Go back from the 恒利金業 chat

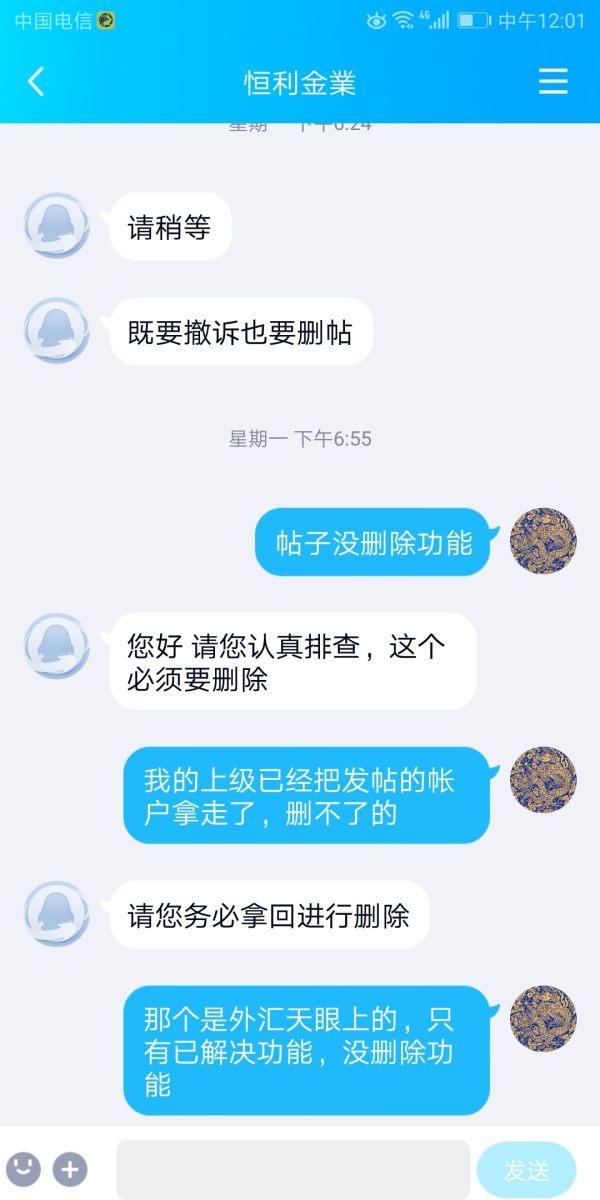pos(36,82)
